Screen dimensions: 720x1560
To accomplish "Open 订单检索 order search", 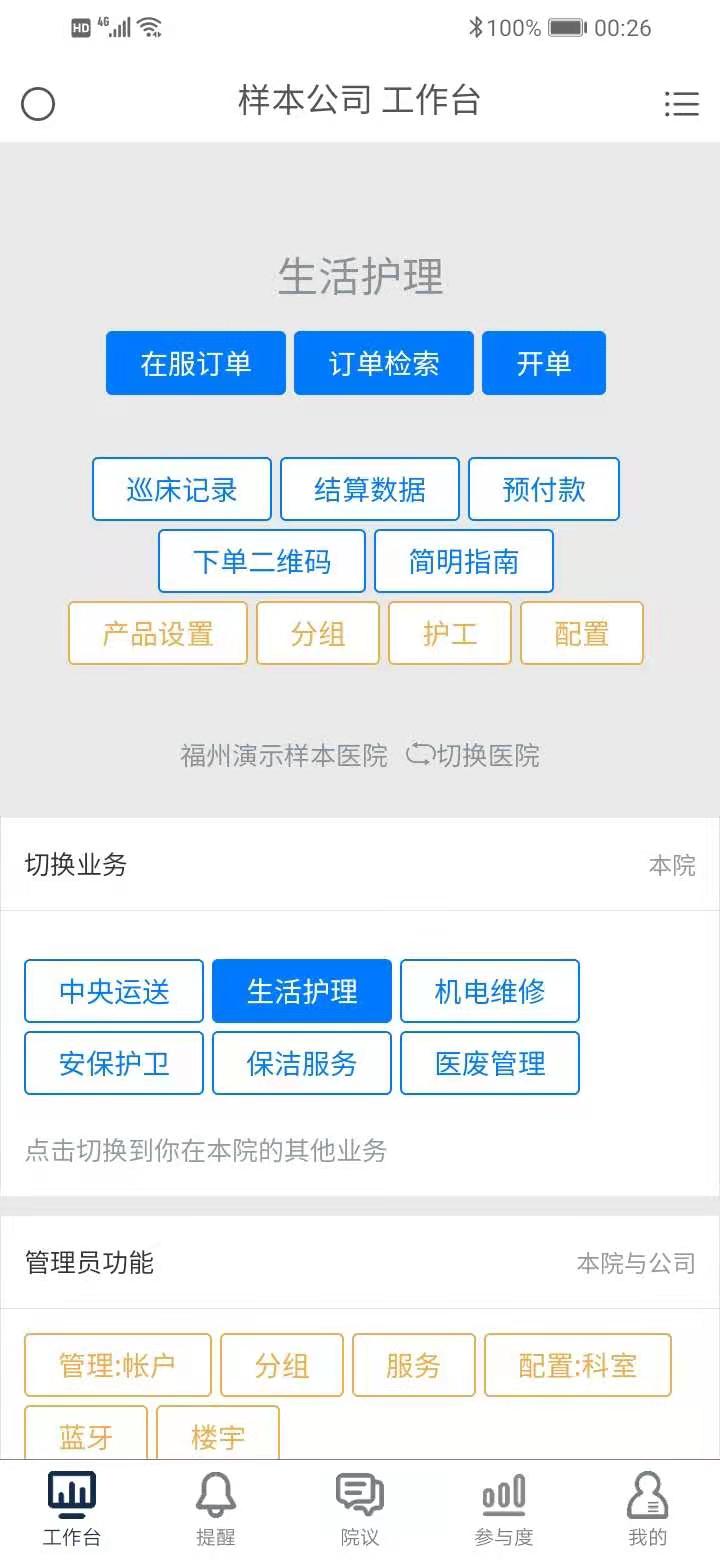I will point(384,363).
